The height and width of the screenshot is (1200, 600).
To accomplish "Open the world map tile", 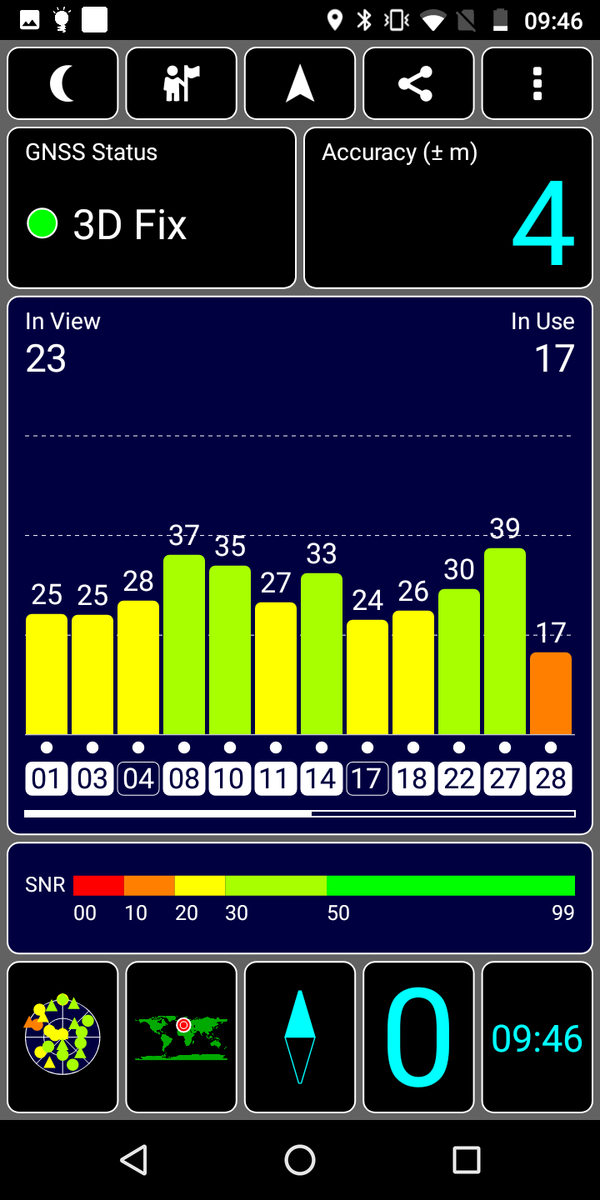I will coord(181,1037).
